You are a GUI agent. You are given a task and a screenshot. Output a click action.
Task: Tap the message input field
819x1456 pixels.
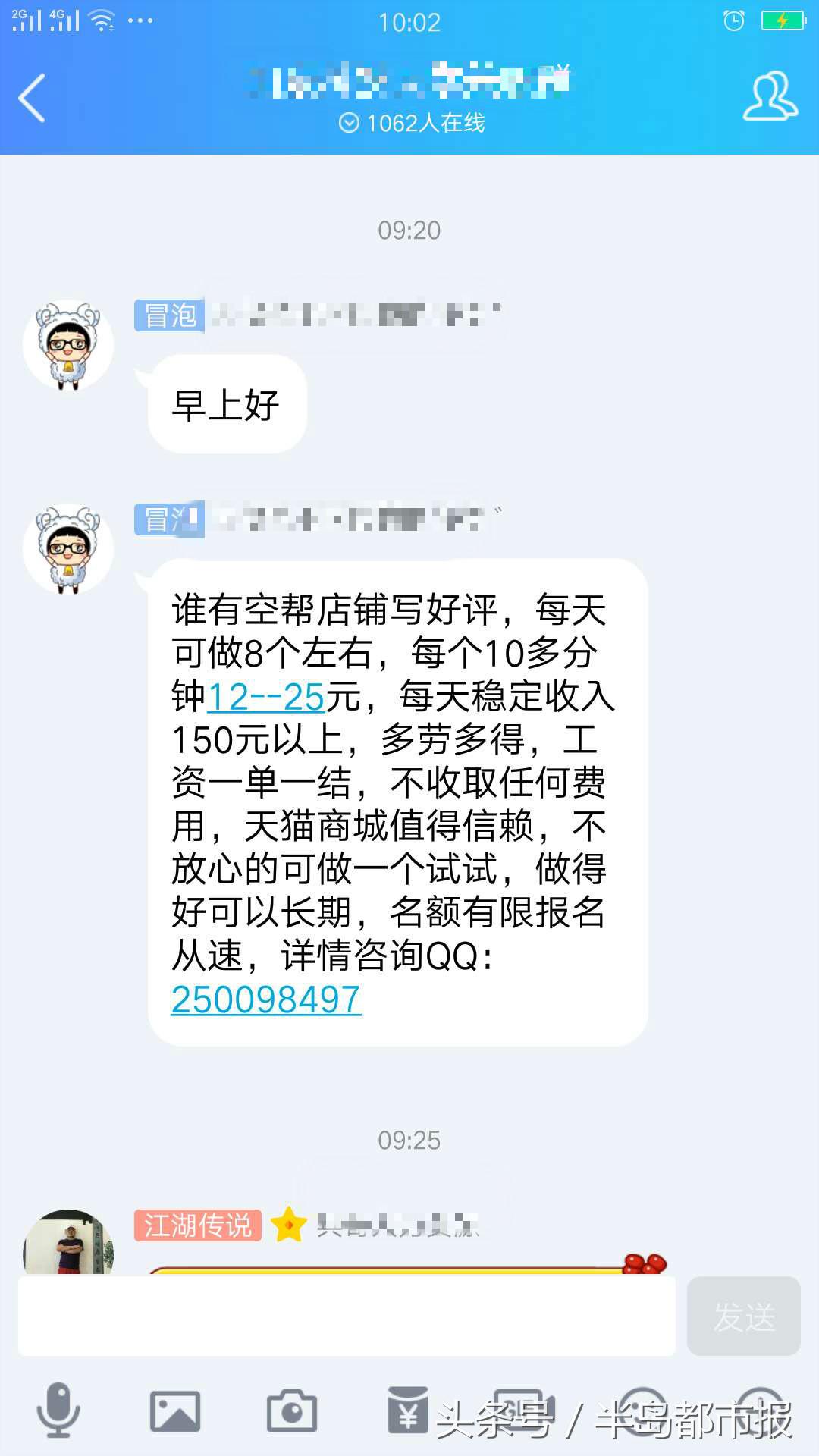tap(341, 1316)
